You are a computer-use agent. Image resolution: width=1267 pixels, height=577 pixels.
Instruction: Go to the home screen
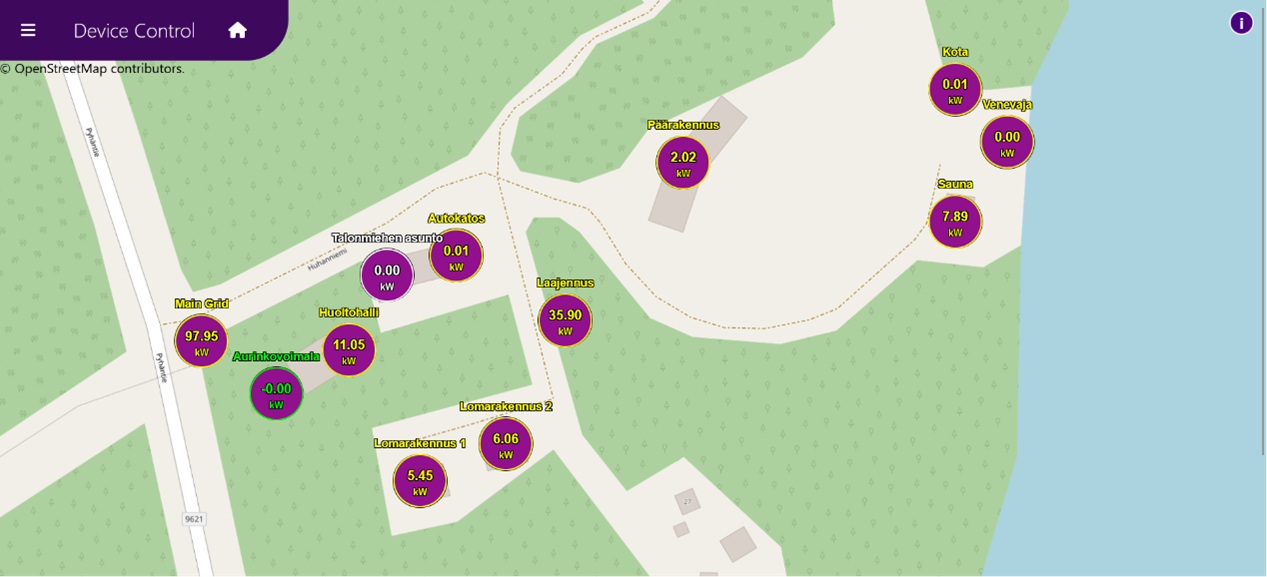point(237,30)
